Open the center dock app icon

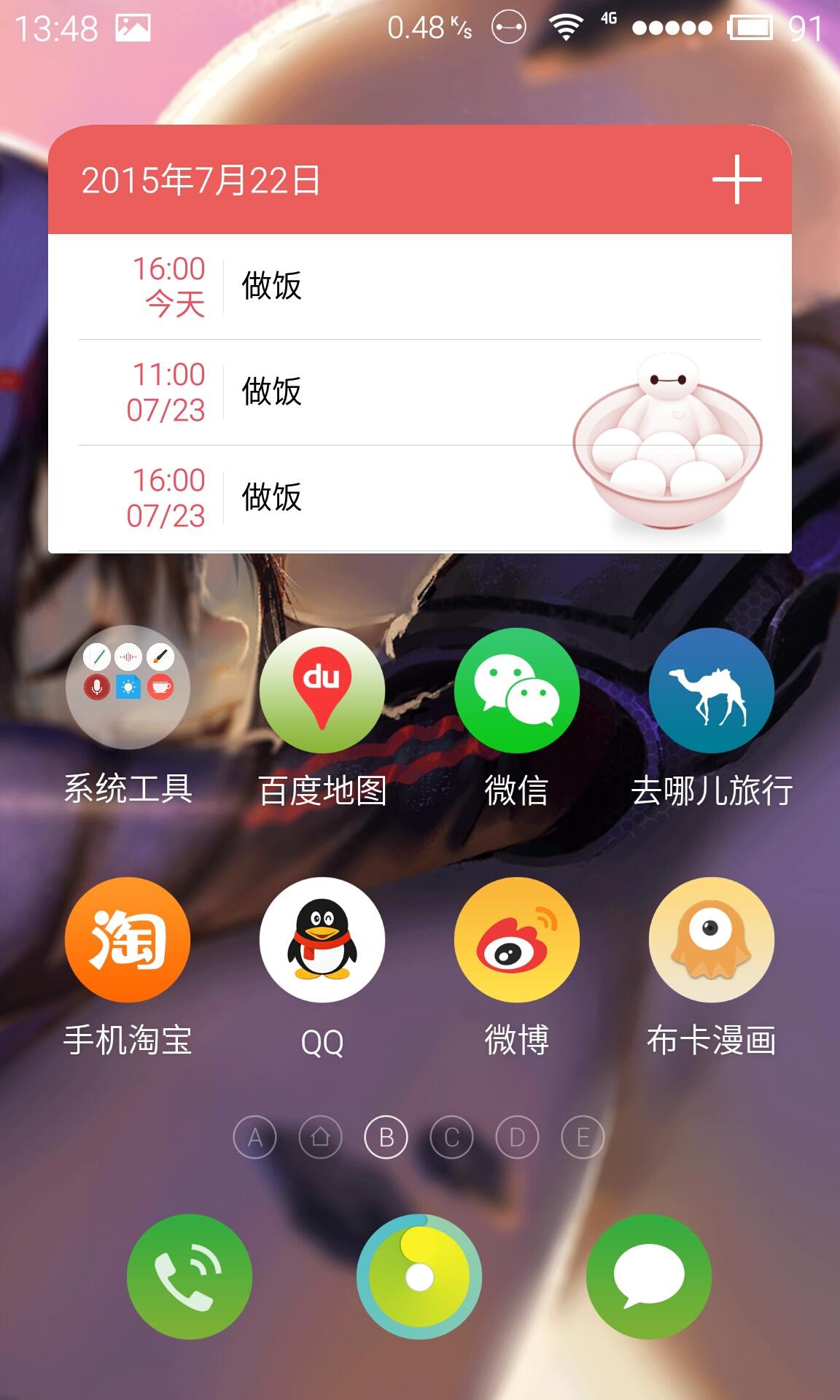tap(419, 1276)
